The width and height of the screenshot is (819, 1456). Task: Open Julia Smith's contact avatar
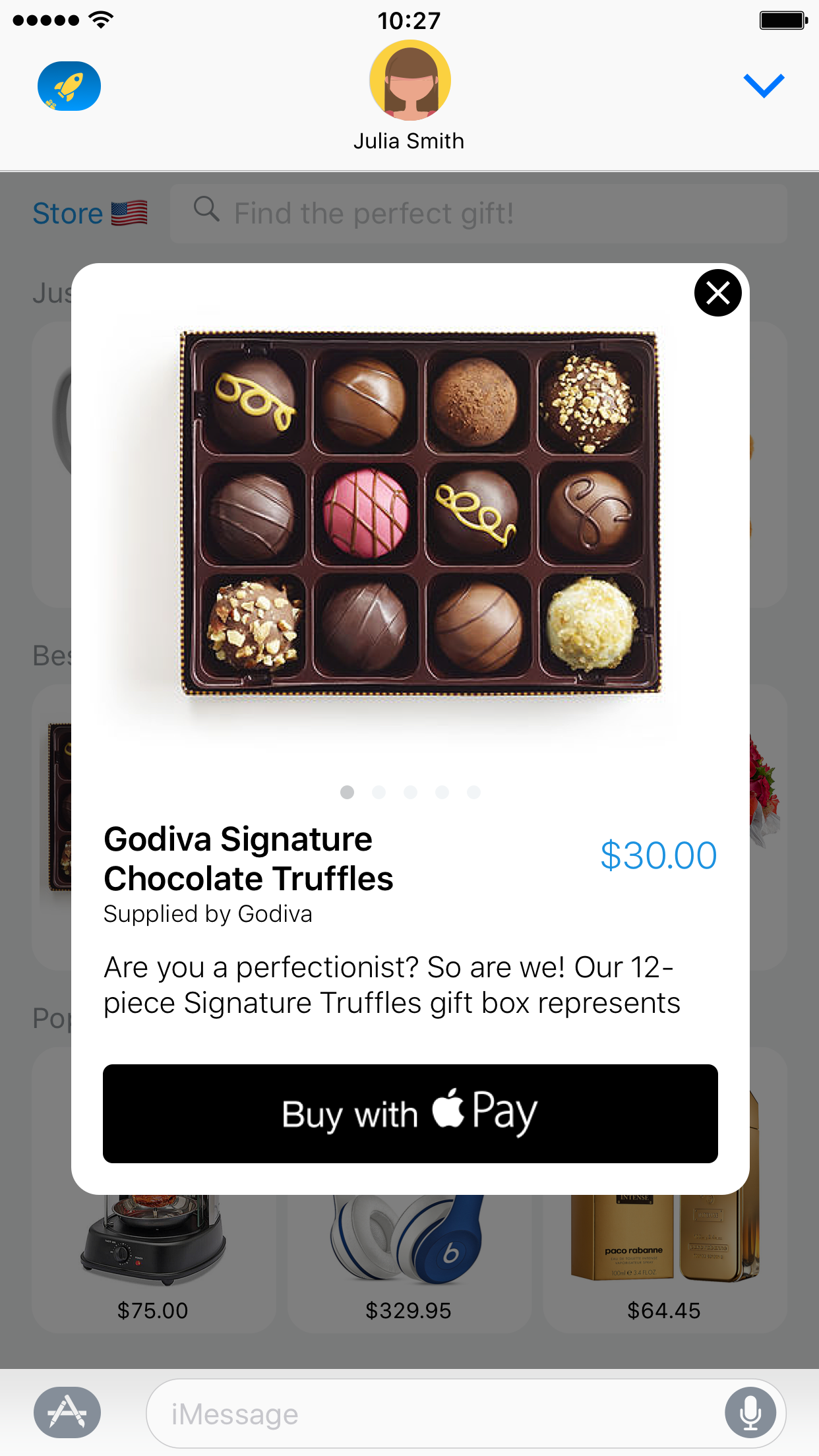point(409,80)
